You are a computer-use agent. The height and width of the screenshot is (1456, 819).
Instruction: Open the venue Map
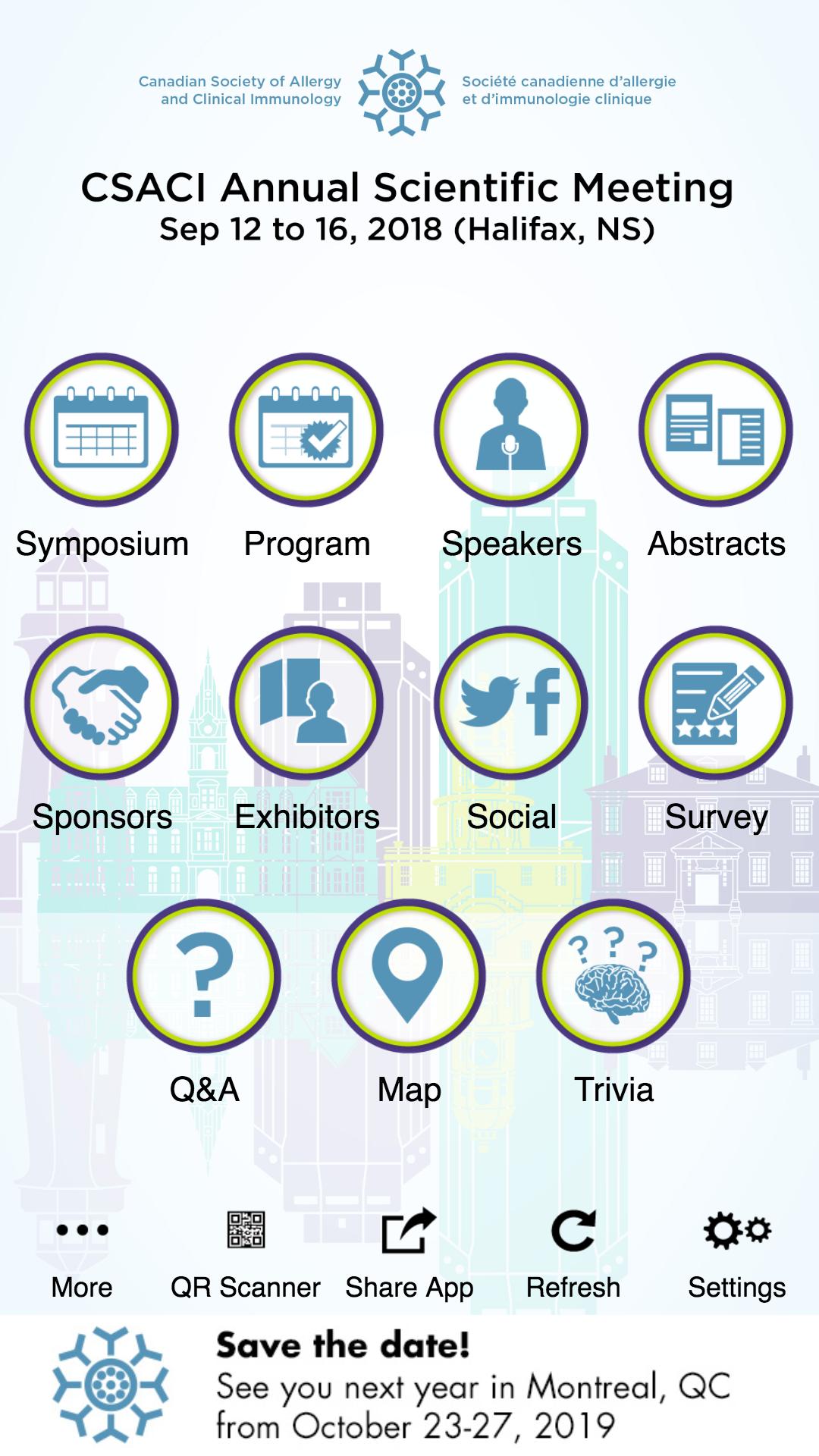click(409, 976)
